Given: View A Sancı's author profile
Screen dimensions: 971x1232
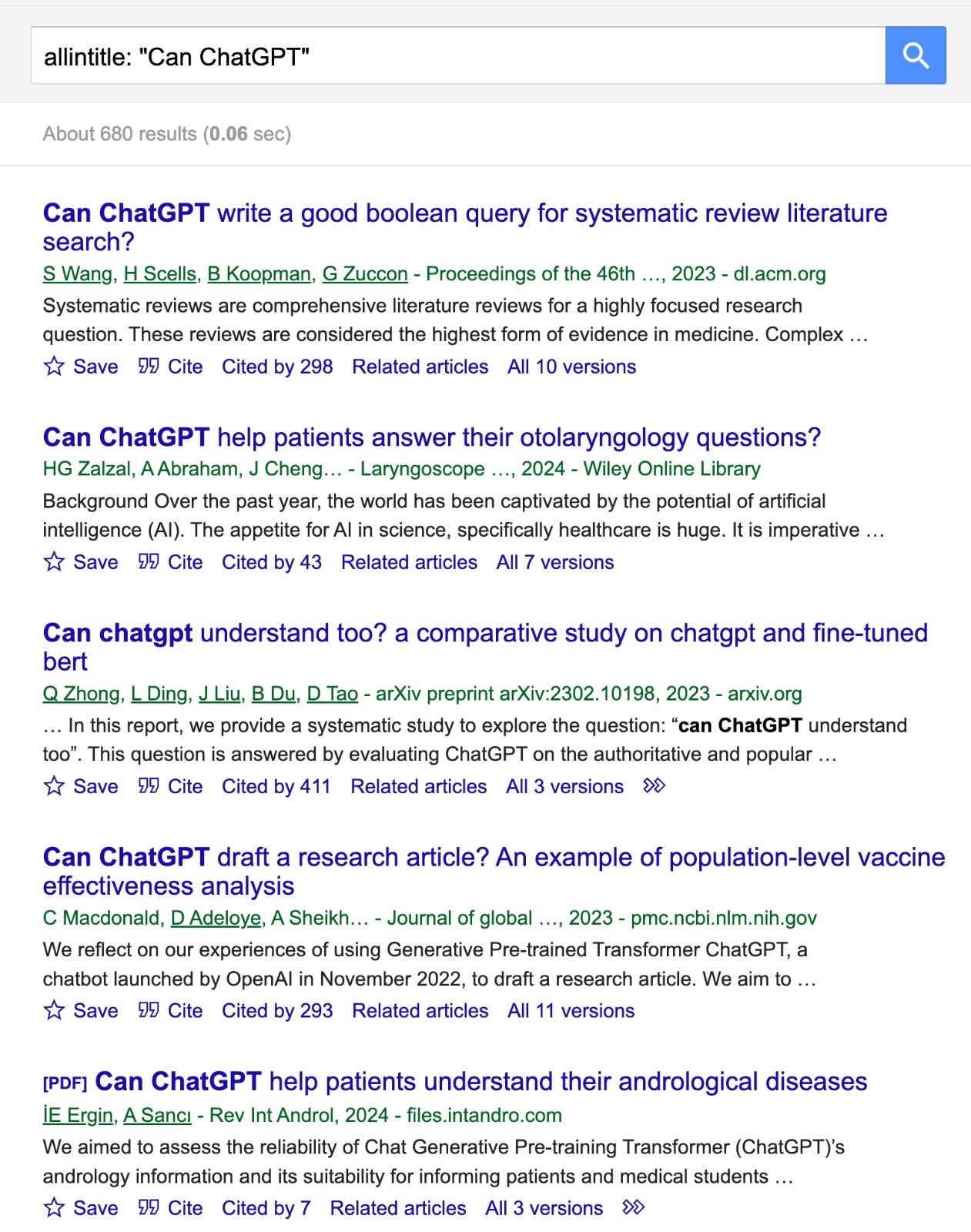Looking at the screenshot, I should coord(157,1115).
